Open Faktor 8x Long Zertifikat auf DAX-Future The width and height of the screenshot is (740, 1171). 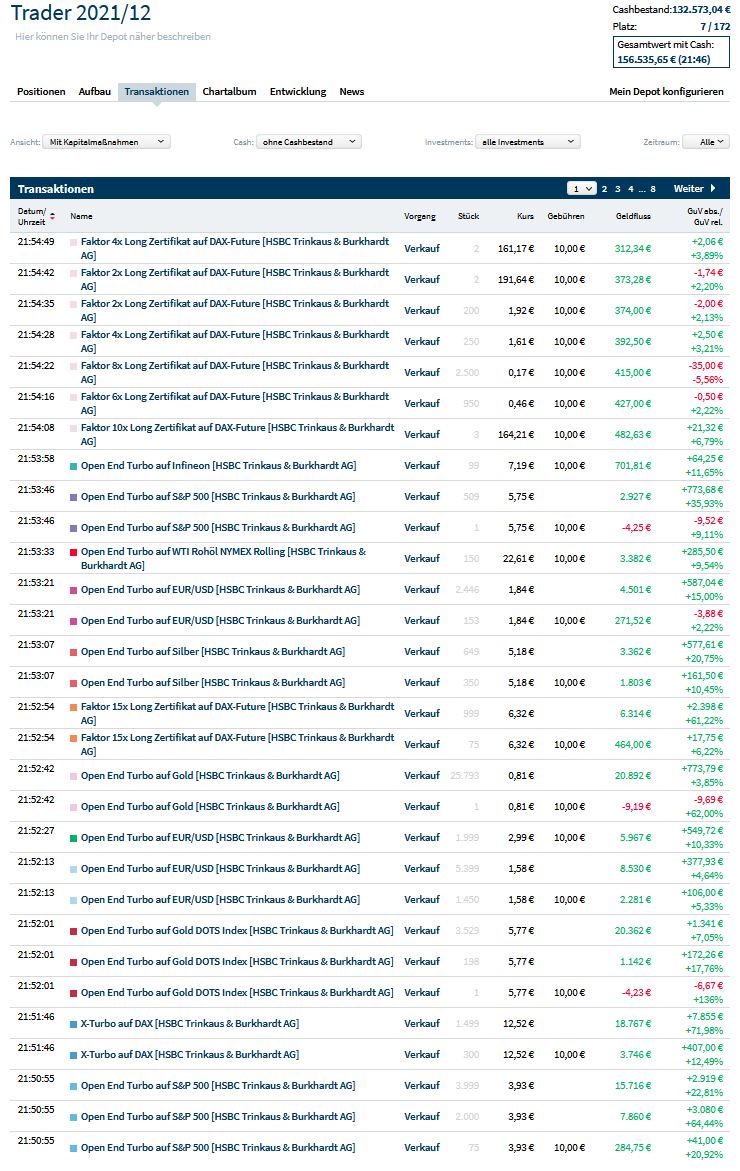click(x=234, y=366)
